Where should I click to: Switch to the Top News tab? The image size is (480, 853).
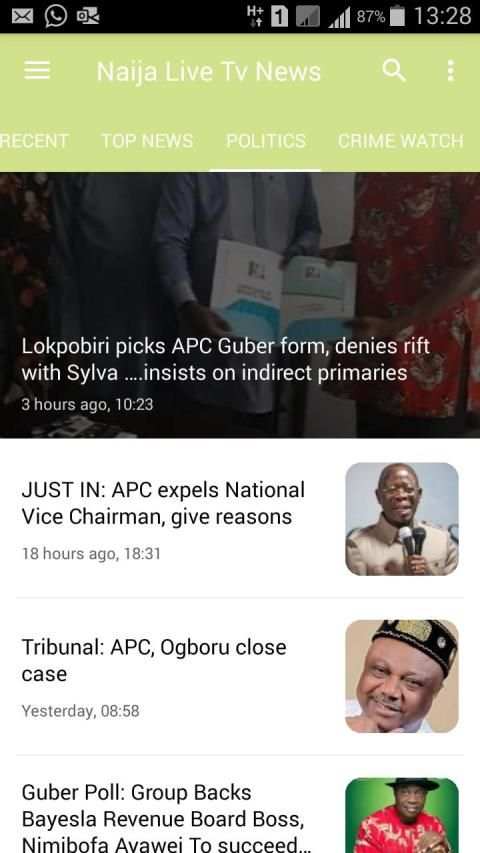(147, 141)
